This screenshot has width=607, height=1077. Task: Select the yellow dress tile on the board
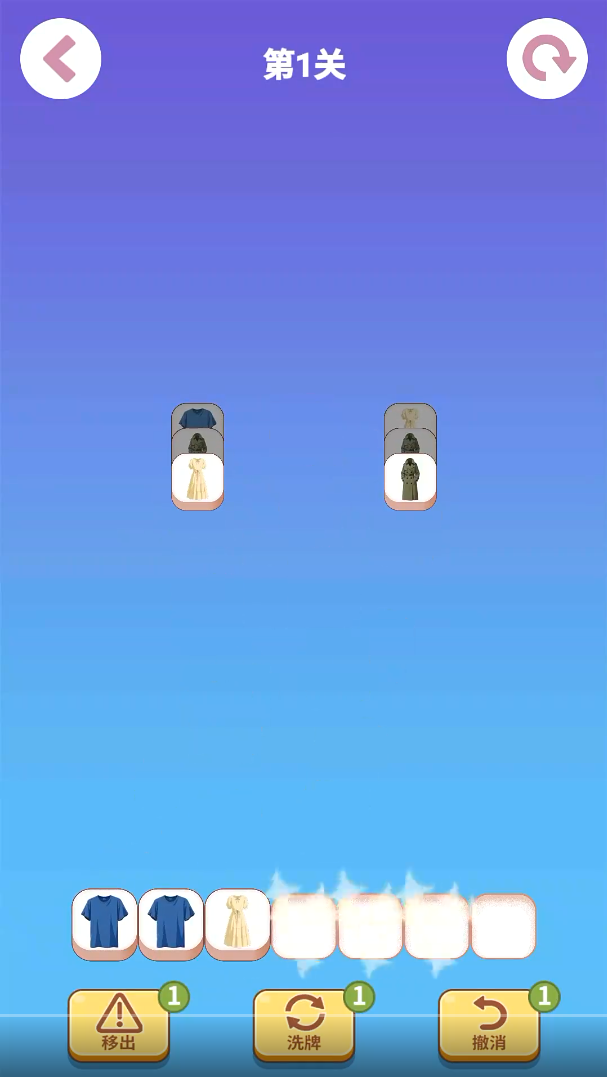pyautogui.click(x=197, y=480)
